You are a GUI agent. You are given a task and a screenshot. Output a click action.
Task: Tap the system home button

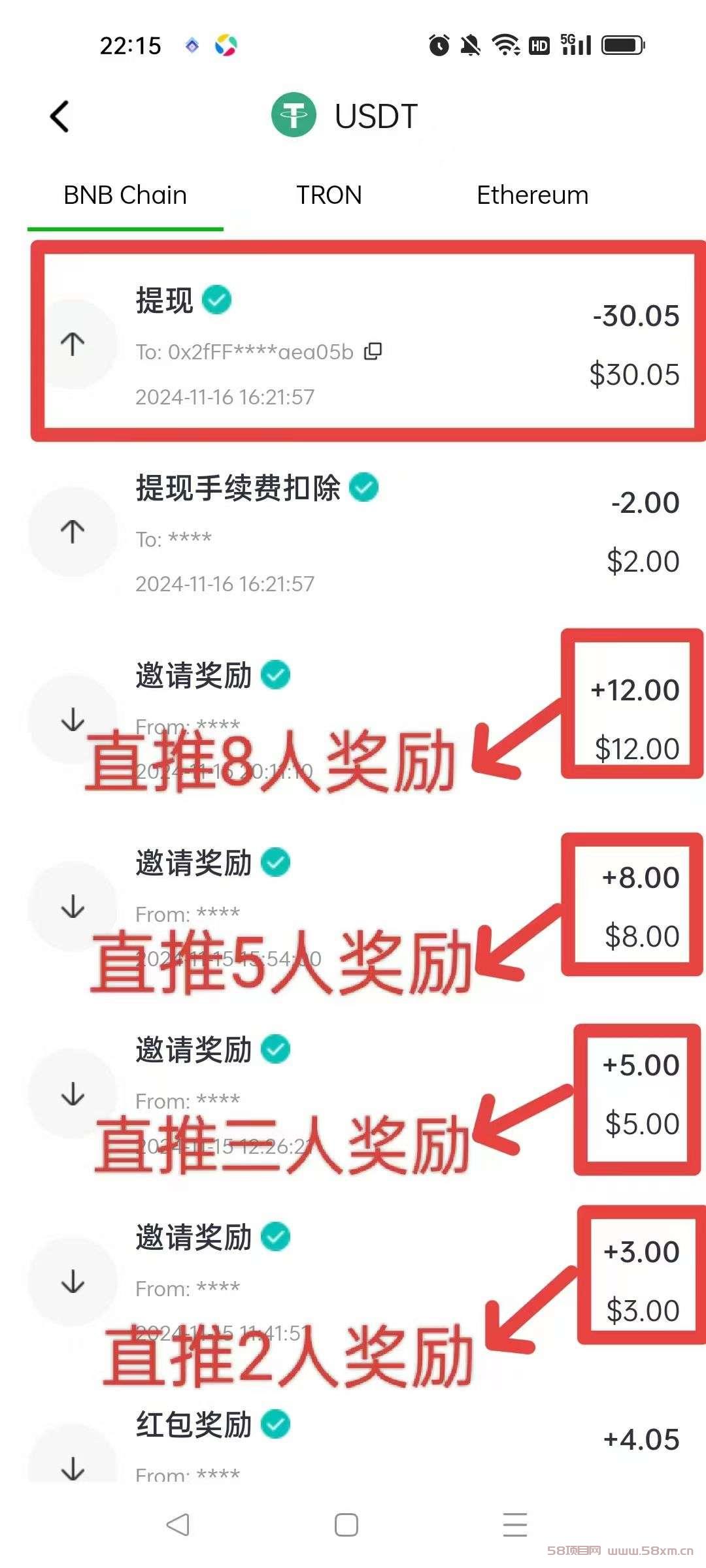[346, 1525]
